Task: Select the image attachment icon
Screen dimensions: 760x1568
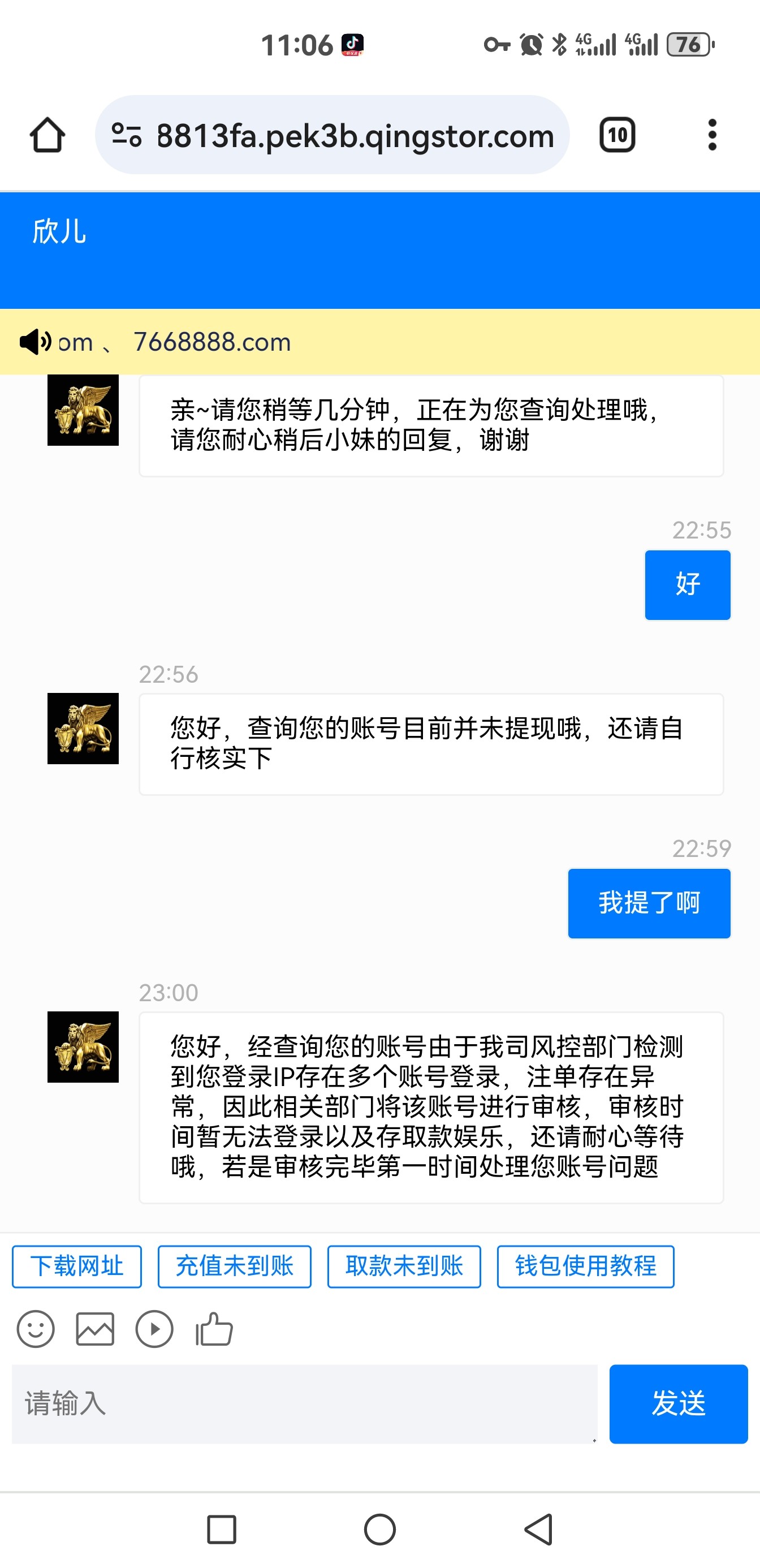Action: (94, 1330)
